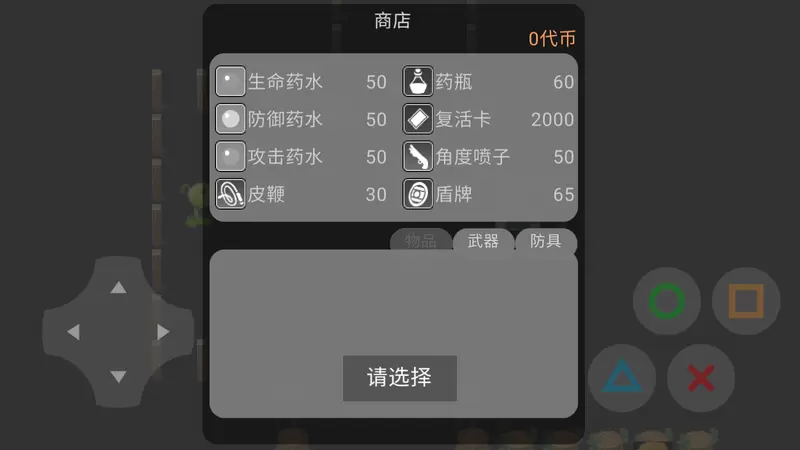
Task: Switch to the 防具 tab
Action: tap(546, 241)
